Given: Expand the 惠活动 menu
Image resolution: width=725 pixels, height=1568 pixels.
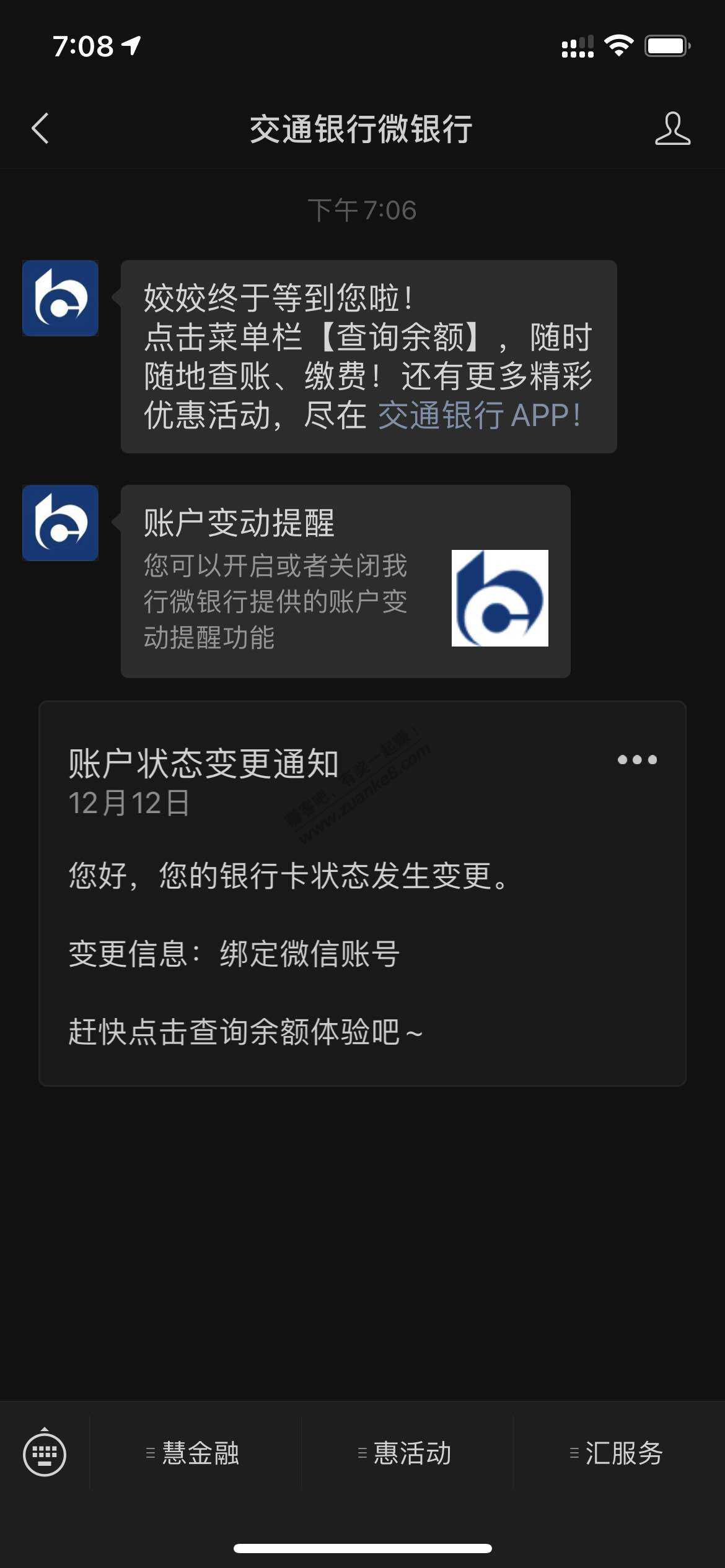Looking at the screenshot, I should (406, 1453).
